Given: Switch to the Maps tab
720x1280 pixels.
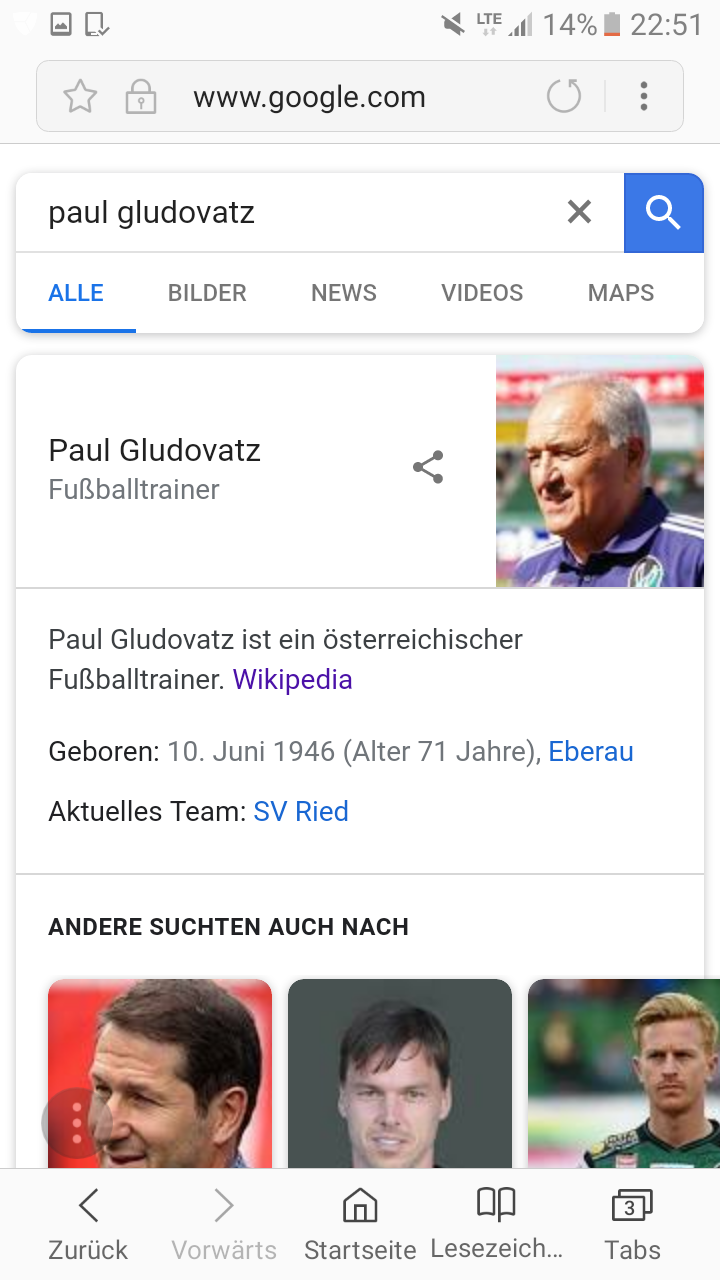Looking at the screenshot, I should [x=621, y=293].
